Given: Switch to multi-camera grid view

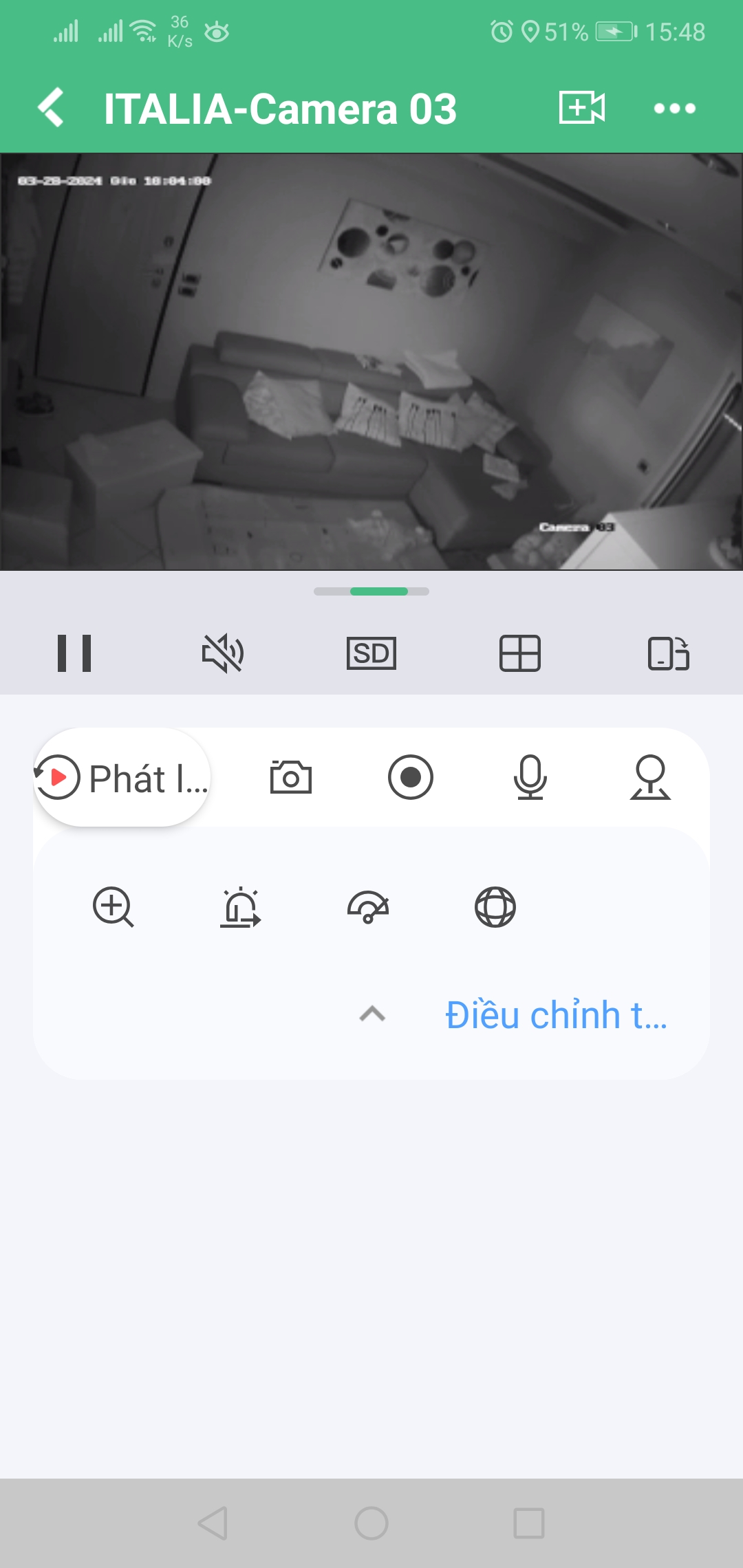Looking at the screenshot, I should point(520,653).
